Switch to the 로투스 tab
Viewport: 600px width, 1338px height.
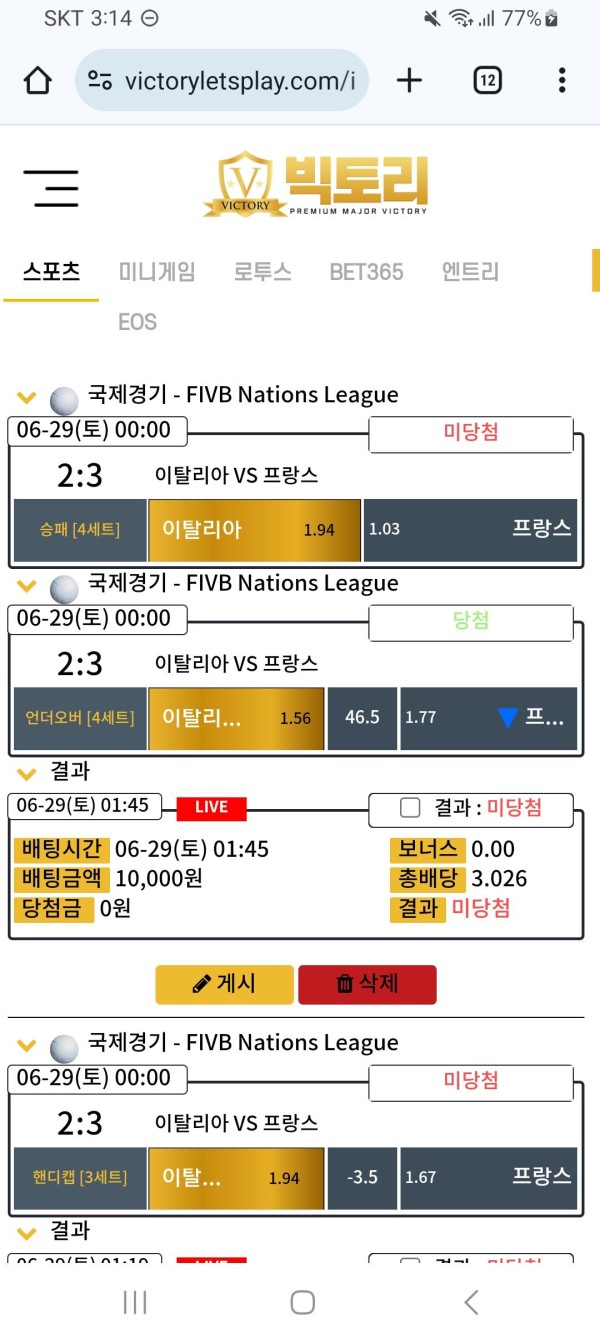click(x=262, y=271)
